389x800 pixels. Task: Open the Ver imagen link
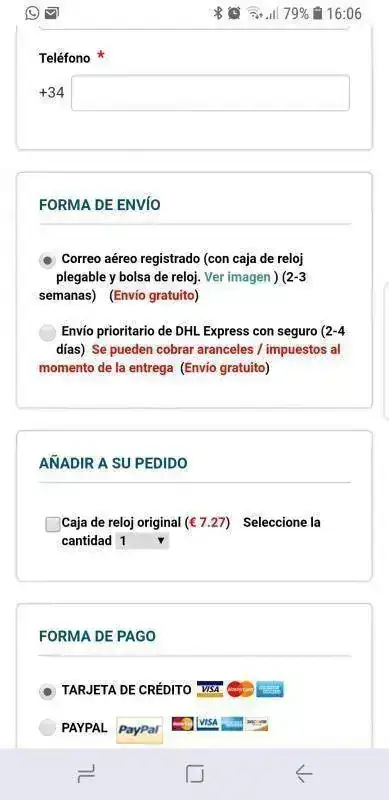pos(237,277)
